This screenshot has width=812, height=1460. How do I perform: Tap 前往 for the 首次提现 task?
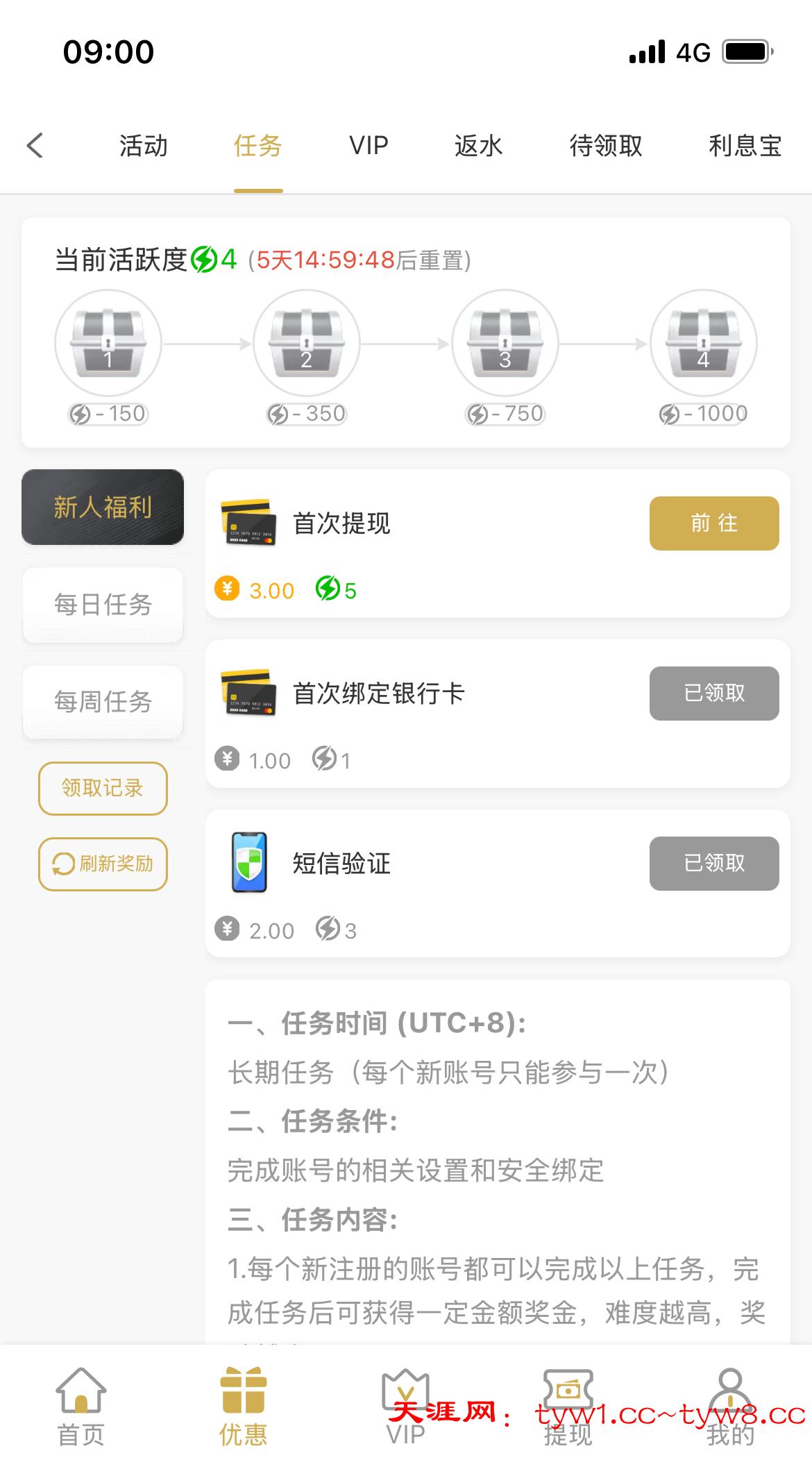713,523
